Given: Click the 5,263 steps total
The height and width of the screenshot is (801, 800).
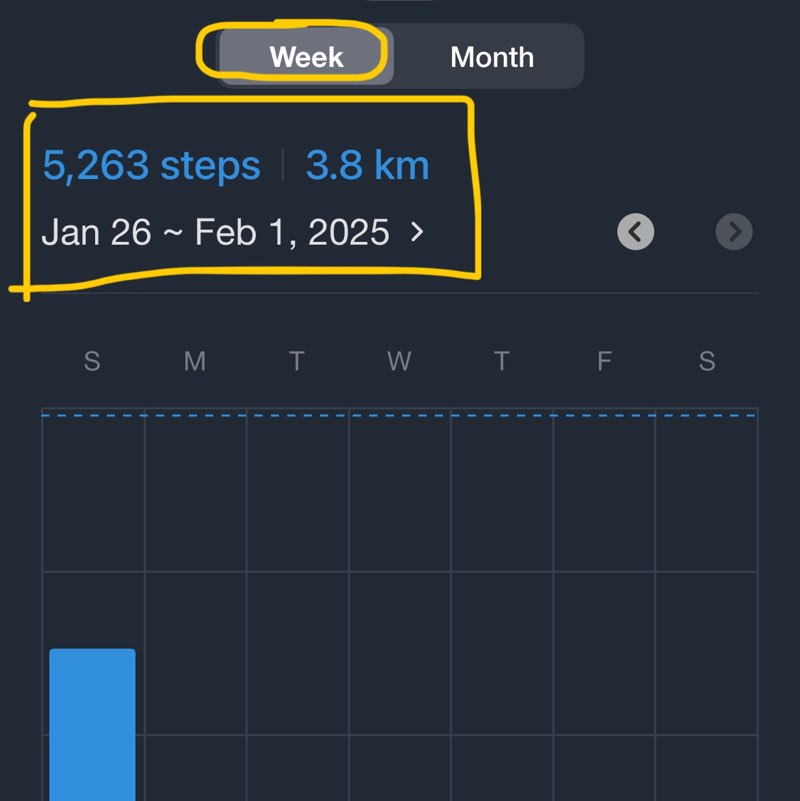Looking at the screenshot, I should click(152, 165).
